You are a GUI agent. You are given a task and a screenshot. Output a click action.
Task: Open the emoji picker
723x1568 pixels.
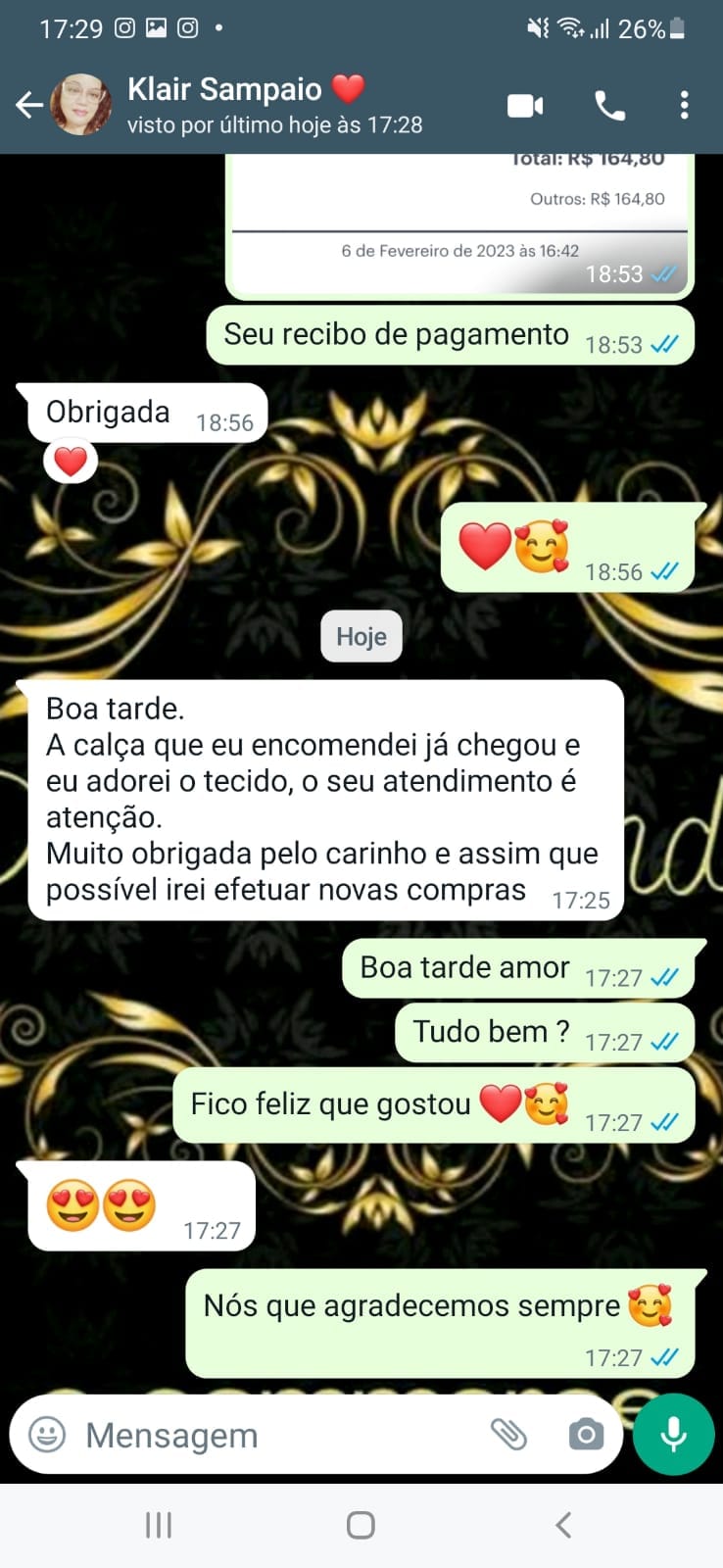coord(46,1435)
